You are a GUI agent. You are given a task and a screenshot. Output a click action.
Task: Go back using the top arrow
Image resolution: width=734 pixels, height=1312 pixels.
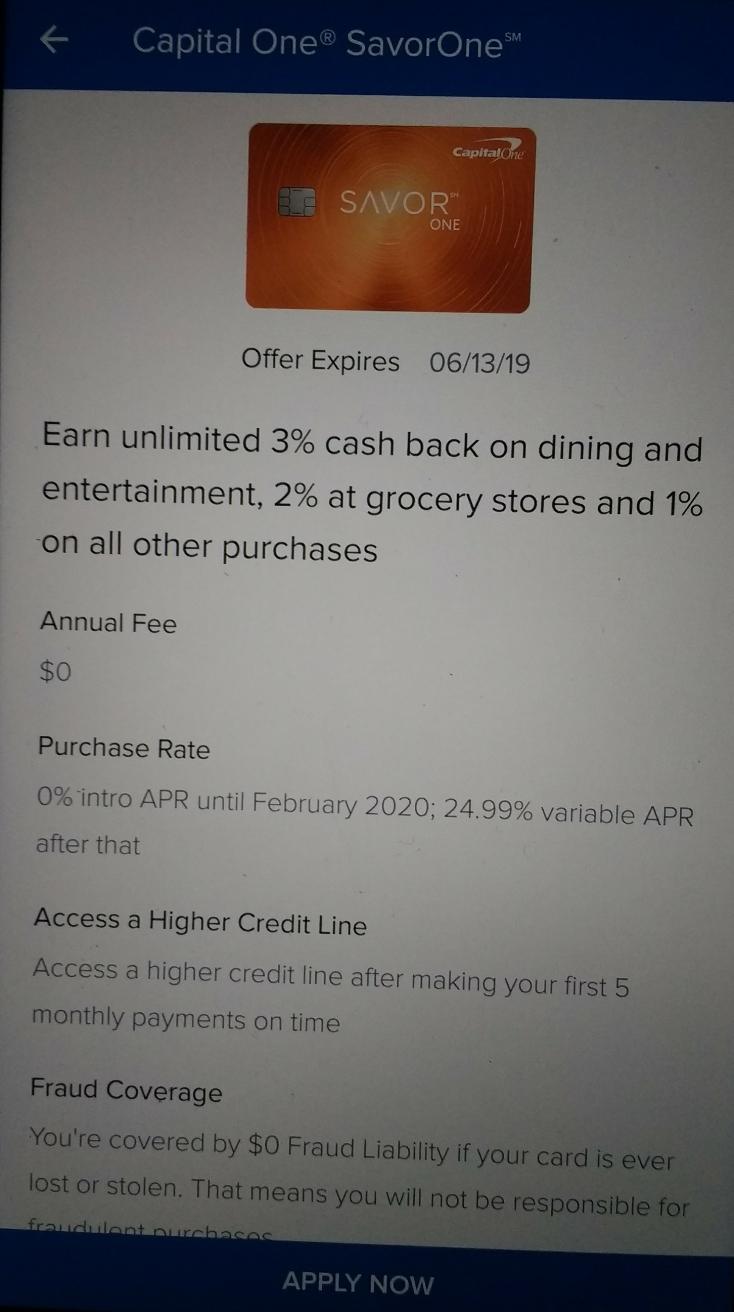tap(54, 41)
